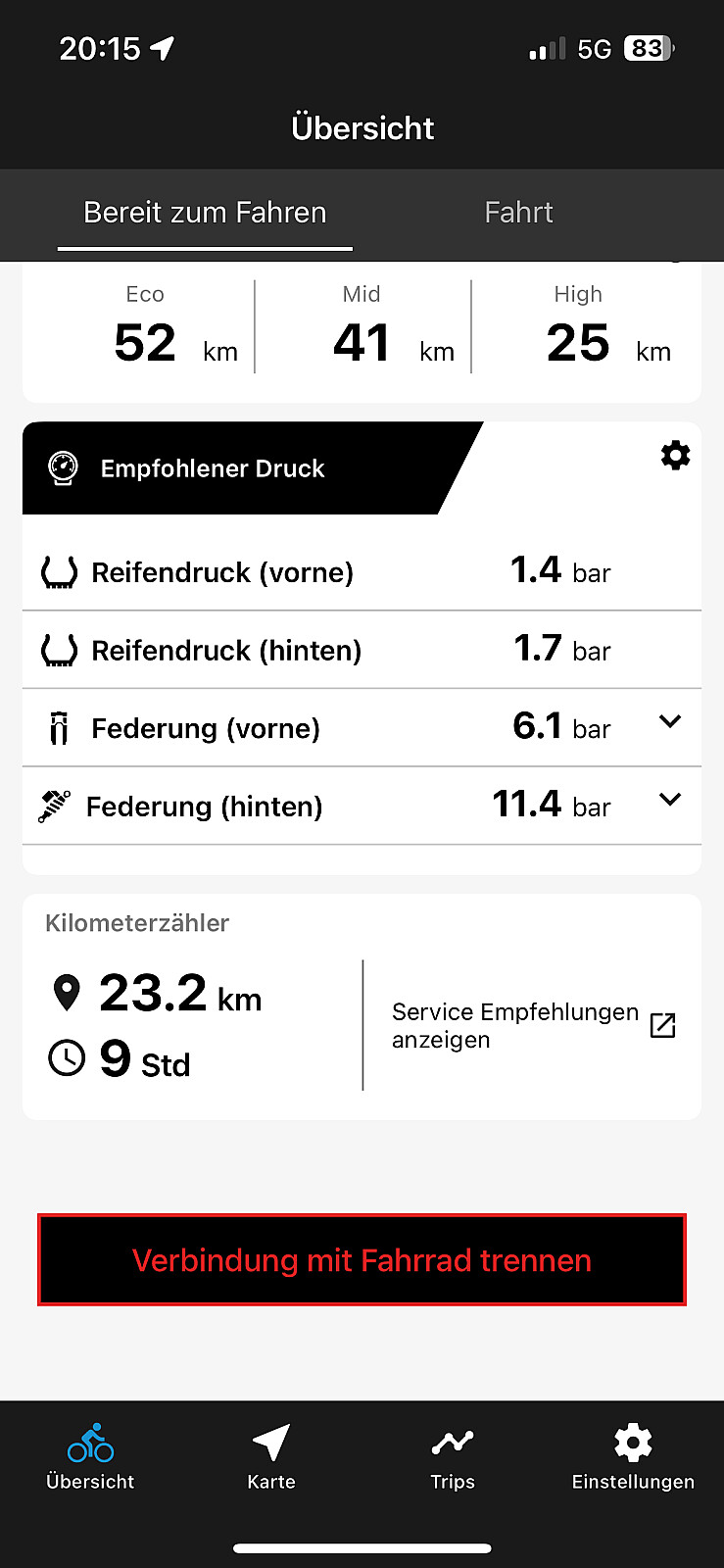Screen dimensions: 724x1568
Task: Tap Verbindung mit Fahrrad trennen button
Action: tap(362, 1260)
